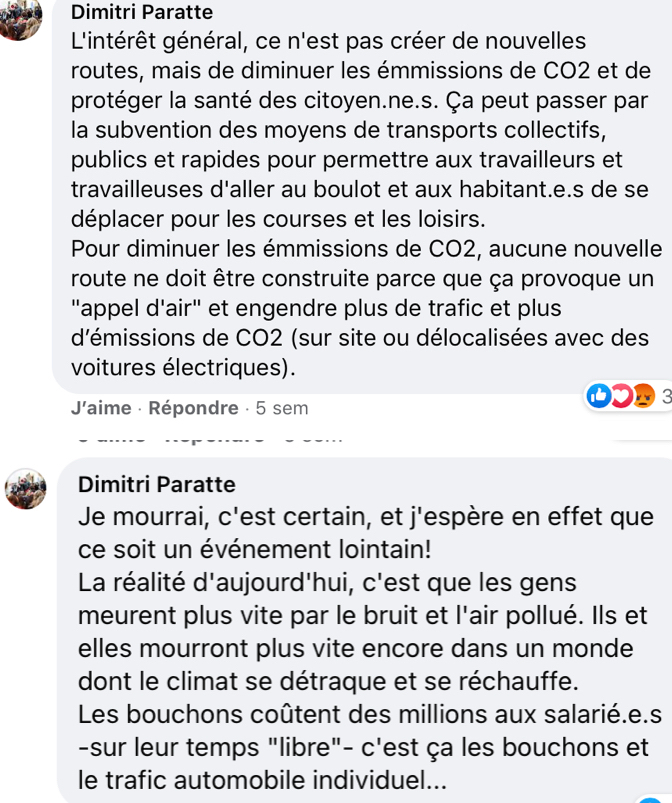This screenshot has height=803, width=672.
Task: Tap Répondre under the CO2 emissions comment
Action: (193, 408)
